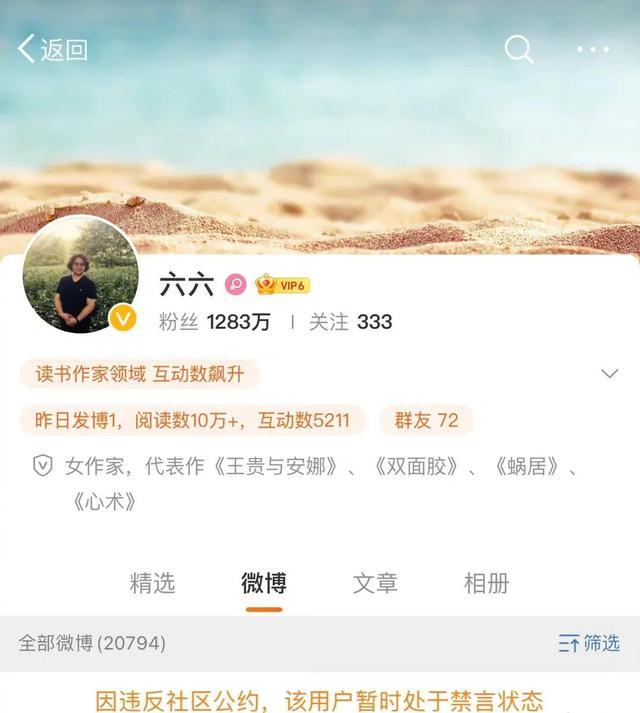Open the 相册 tab

pyautogui.click(x=487, y=583)
